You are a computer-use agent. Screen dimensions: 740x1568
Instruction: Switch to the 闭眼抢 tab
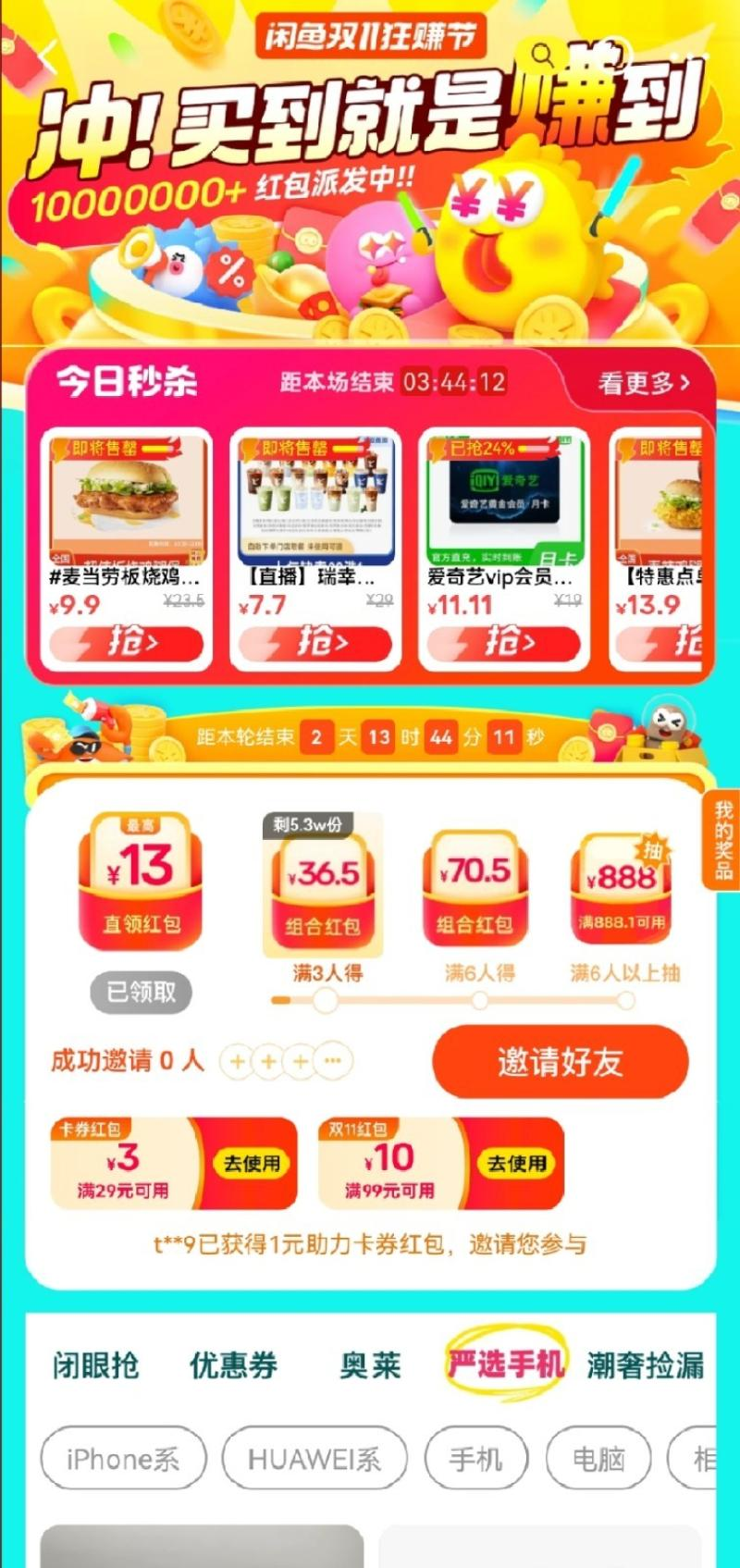click(x=96, y=1365)
